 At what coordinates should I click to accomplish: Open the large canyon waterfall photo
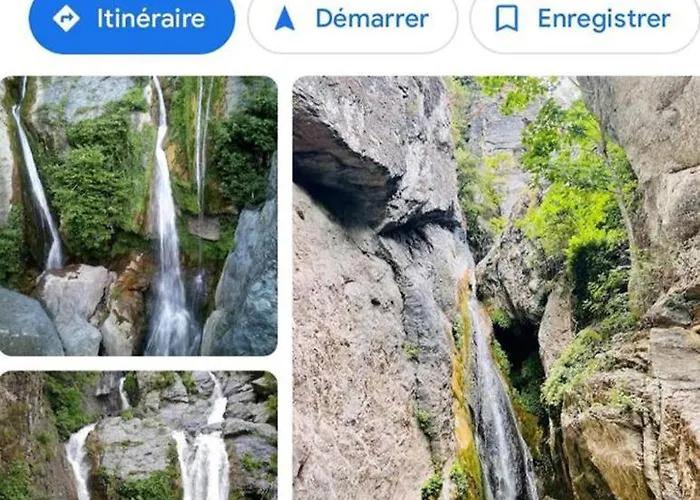coord(496,288)
